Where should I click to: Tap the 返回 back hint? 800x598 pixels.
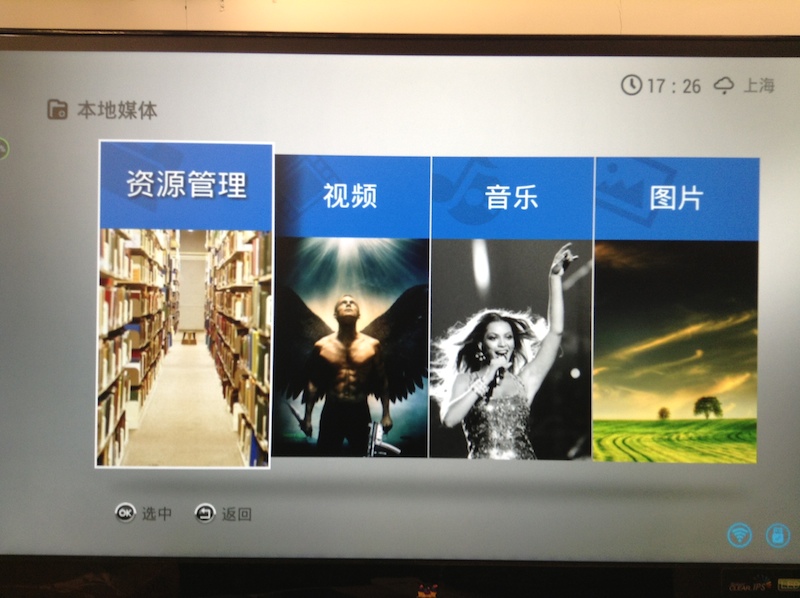pyautogui.click(x=224, y=514)
